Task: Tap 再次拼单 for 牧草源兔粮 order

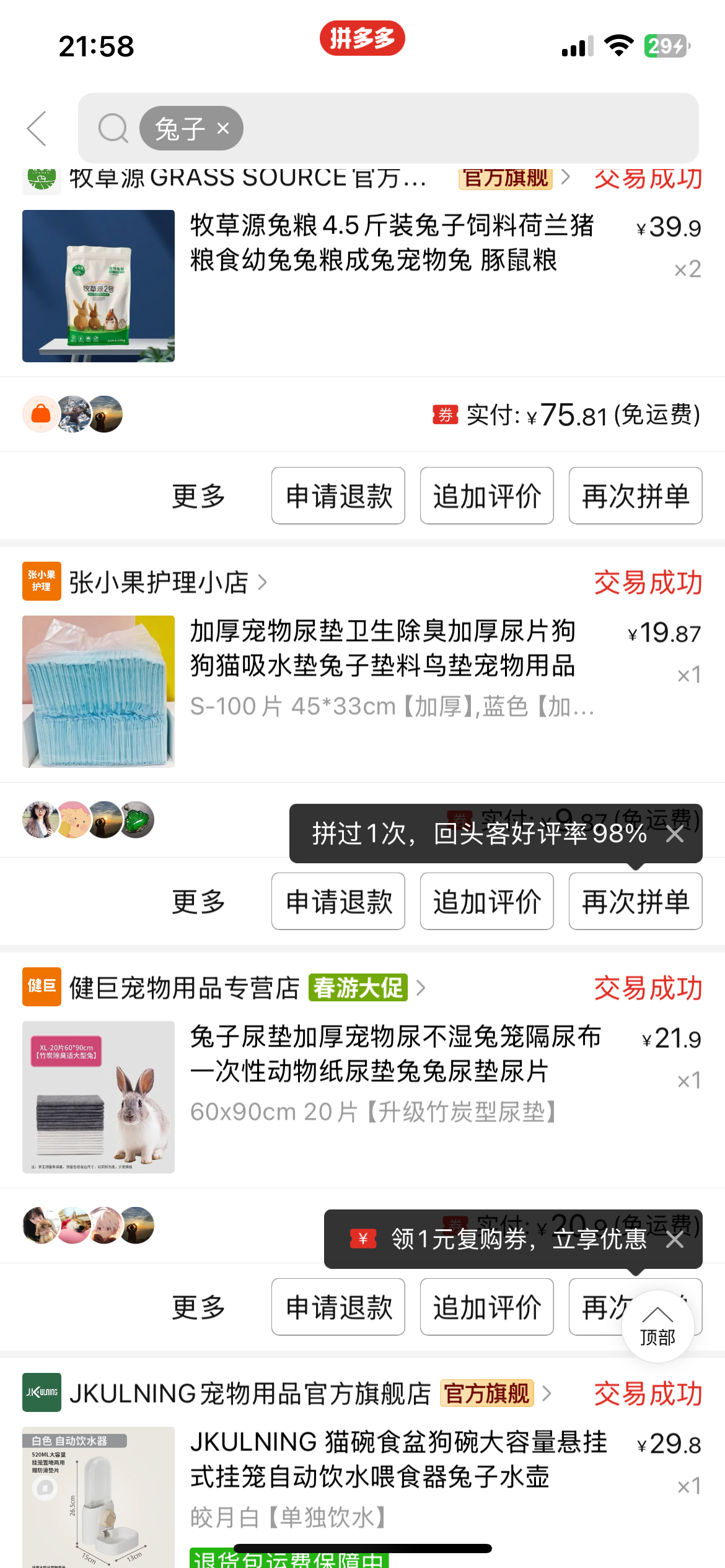Action: point(635,495)
